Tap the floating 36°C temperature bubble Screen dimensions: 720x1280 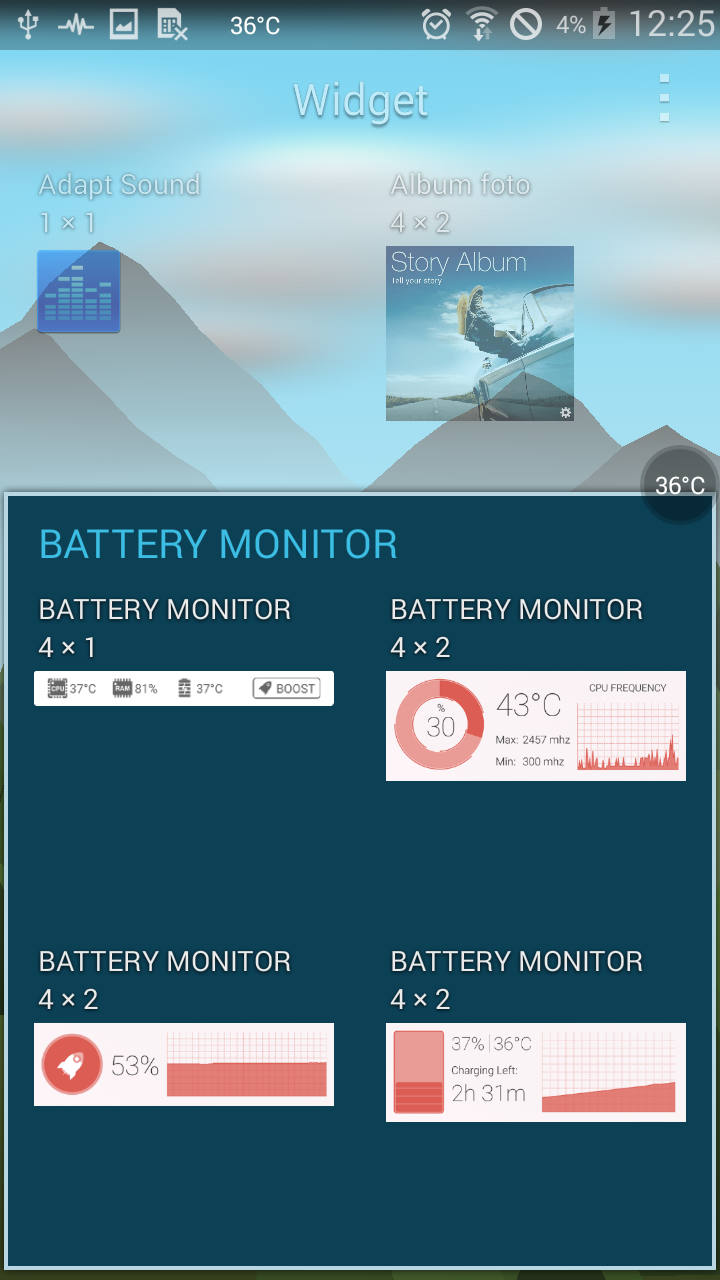tap(680, 485)
